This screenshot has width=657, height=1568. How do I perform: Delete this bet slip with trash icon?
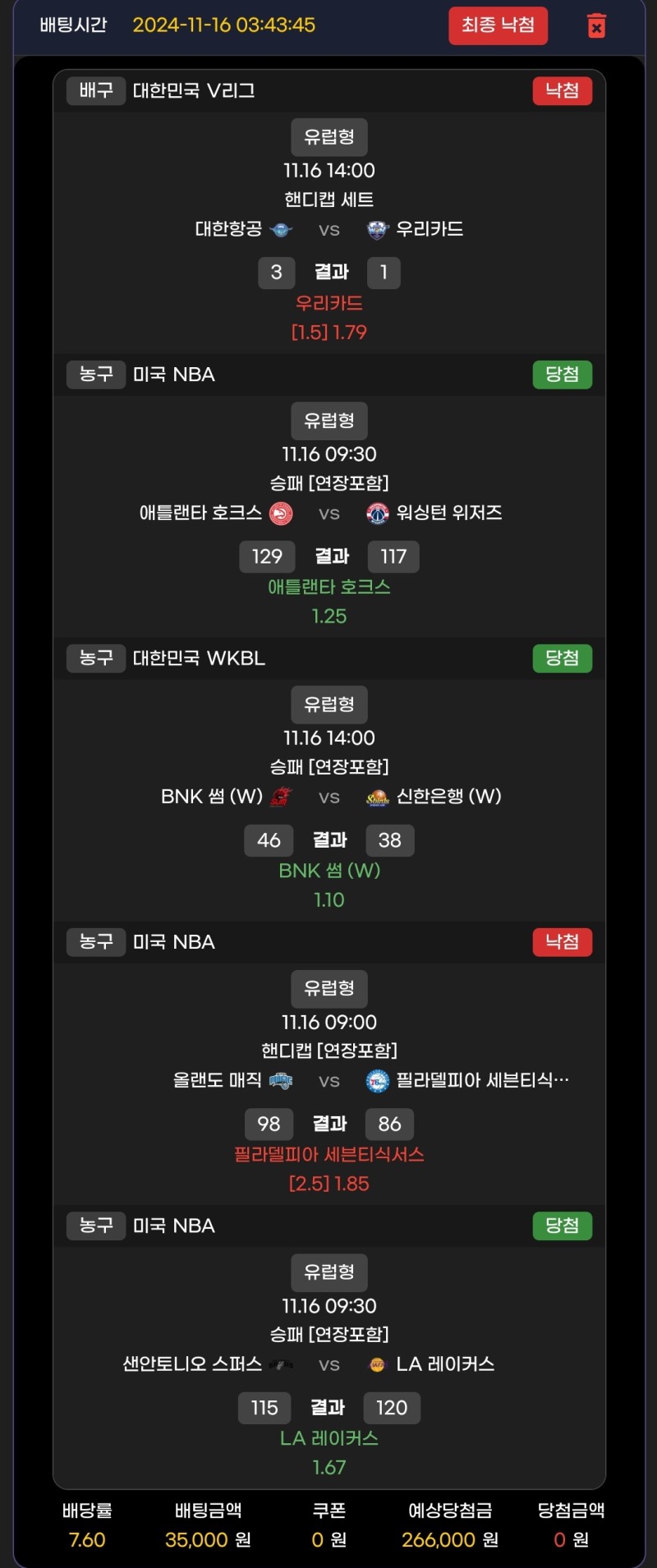click(597, 25)
